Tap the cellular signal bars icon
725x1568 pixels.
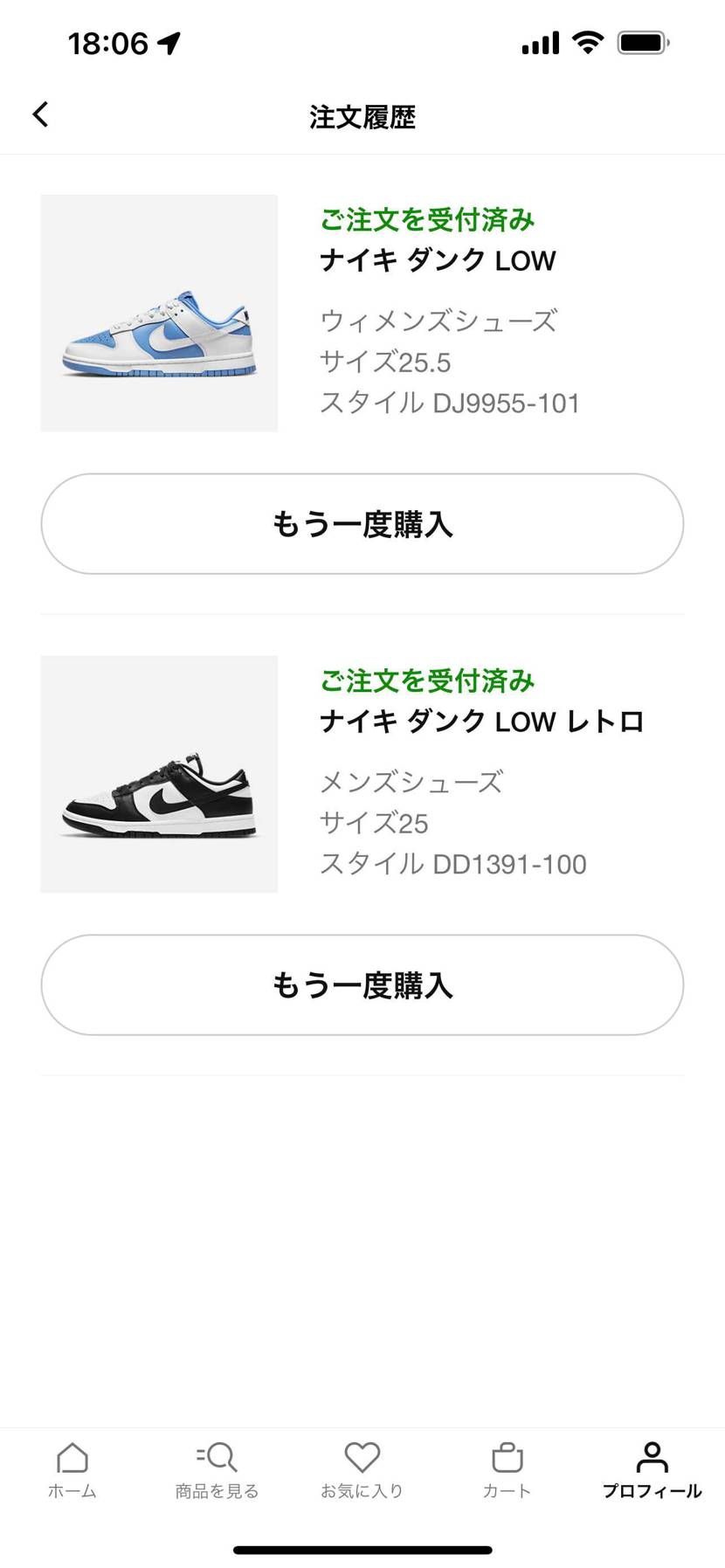[x=538, y=42]
